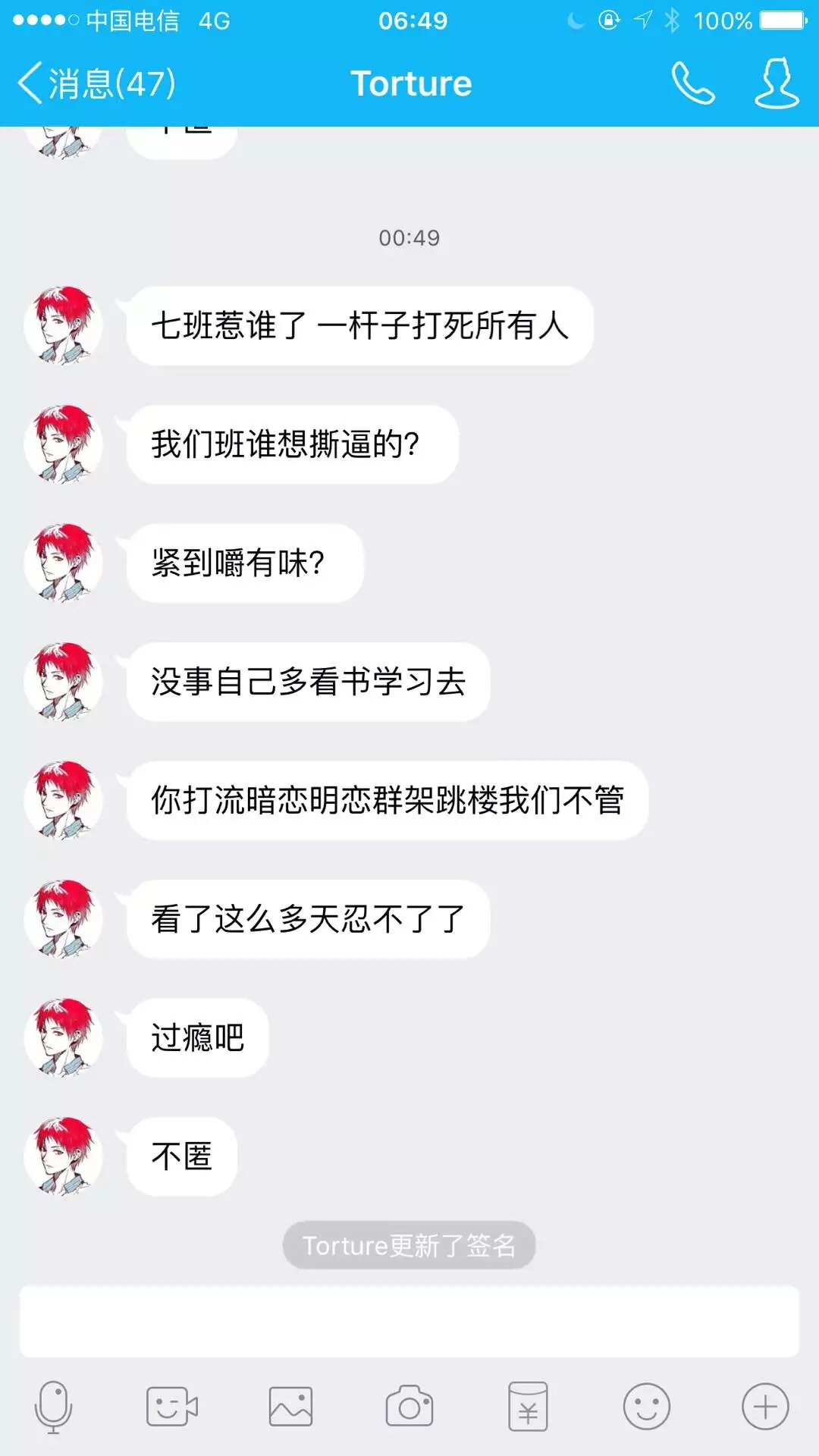Start a voice call with Torture
The width and height of the screenshot is (819, 1456).
[x=692, y=83]
